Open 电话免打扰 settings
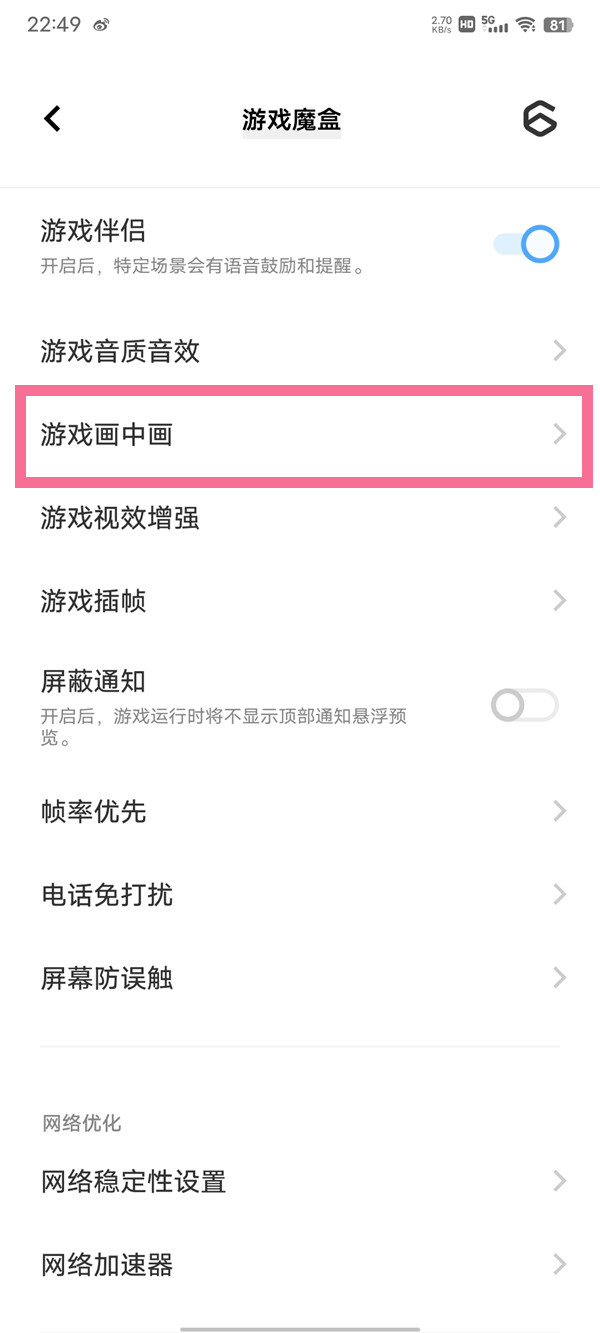 pyautogui.click(x=300, y=894)
